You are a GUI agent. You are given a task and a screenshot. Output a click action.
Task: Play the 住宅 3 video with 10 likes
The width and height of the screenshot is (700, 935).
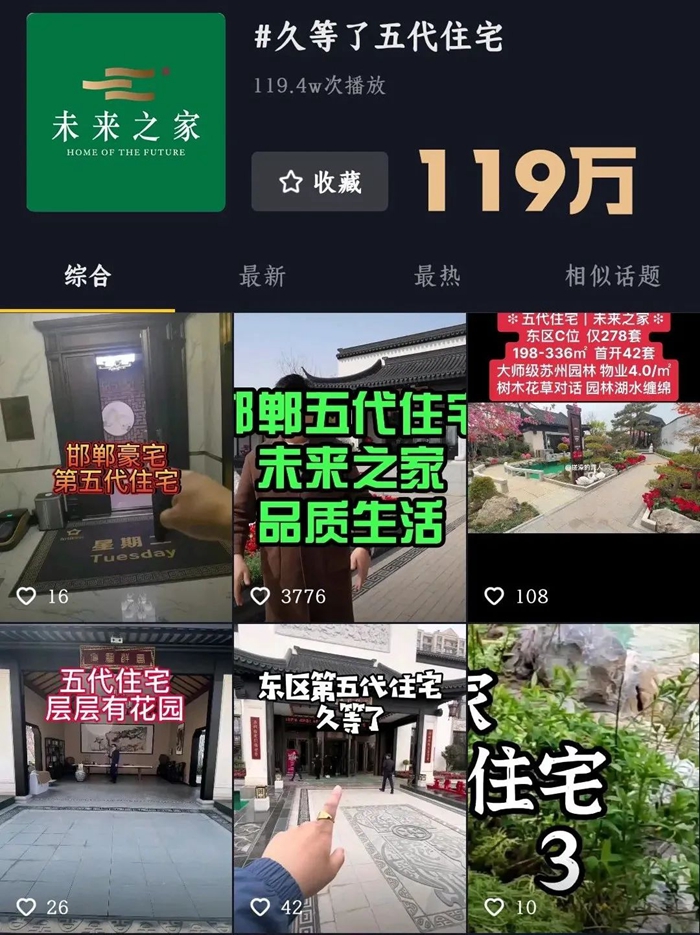(x=583, y=775)
